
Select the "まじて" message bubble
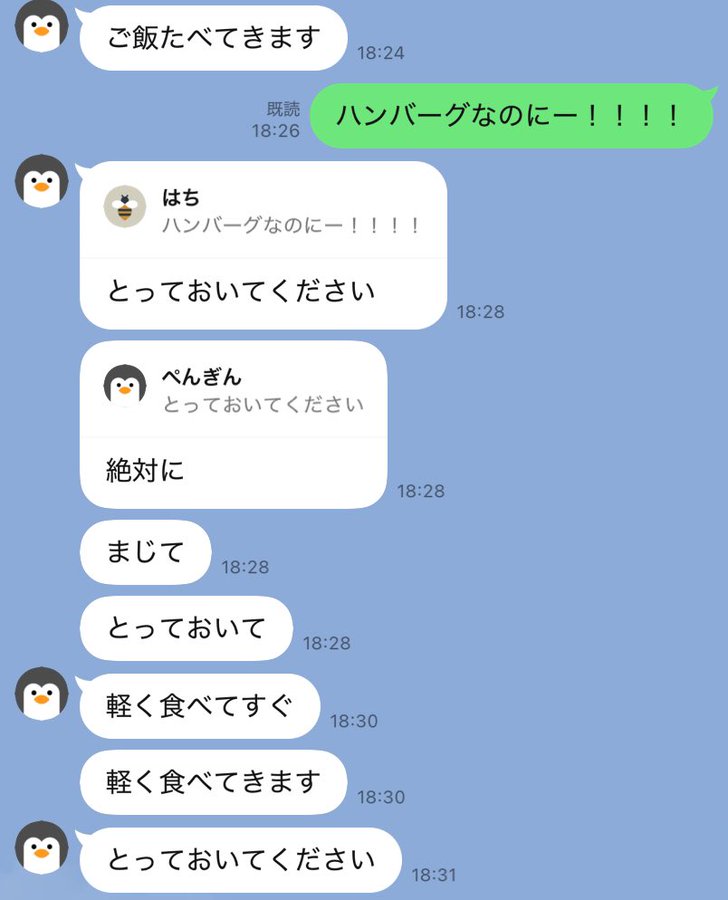tap(145, 551)
